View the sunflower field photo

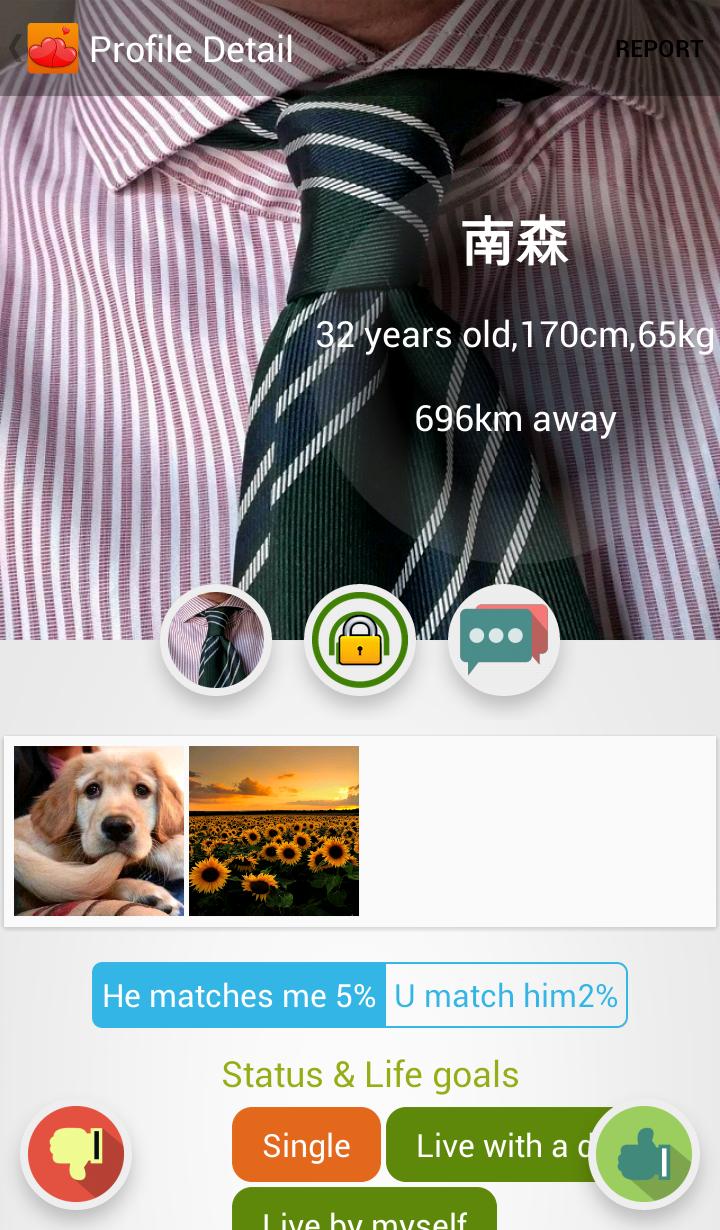pos(274,831)
